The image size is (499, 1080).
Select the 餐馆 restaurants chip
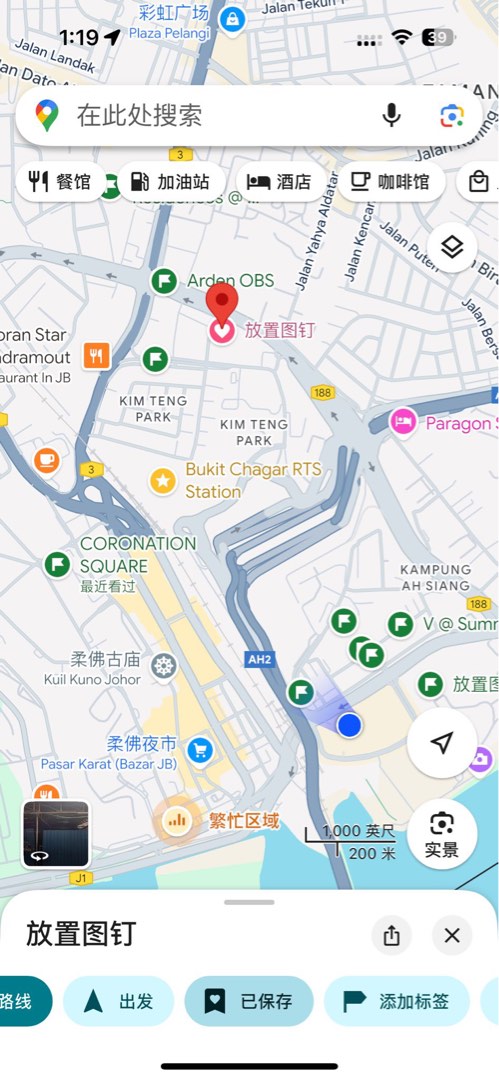(61, 182)
